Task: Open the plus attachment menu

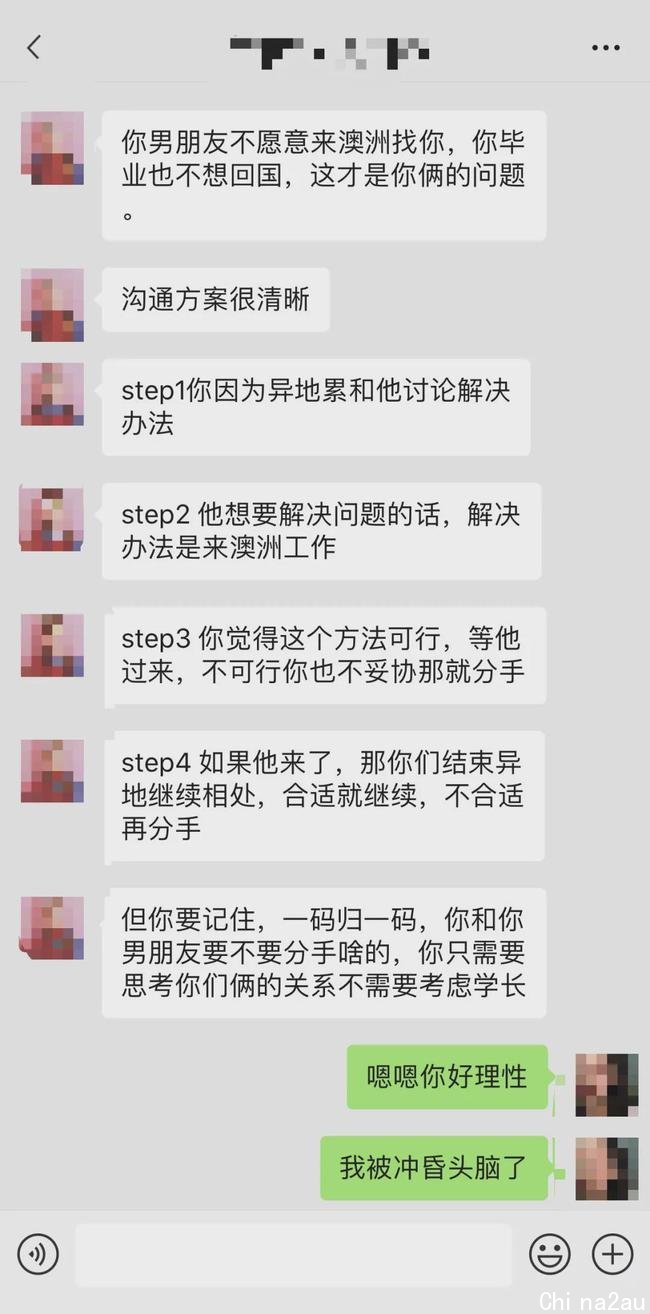Action: (612, 1253)
